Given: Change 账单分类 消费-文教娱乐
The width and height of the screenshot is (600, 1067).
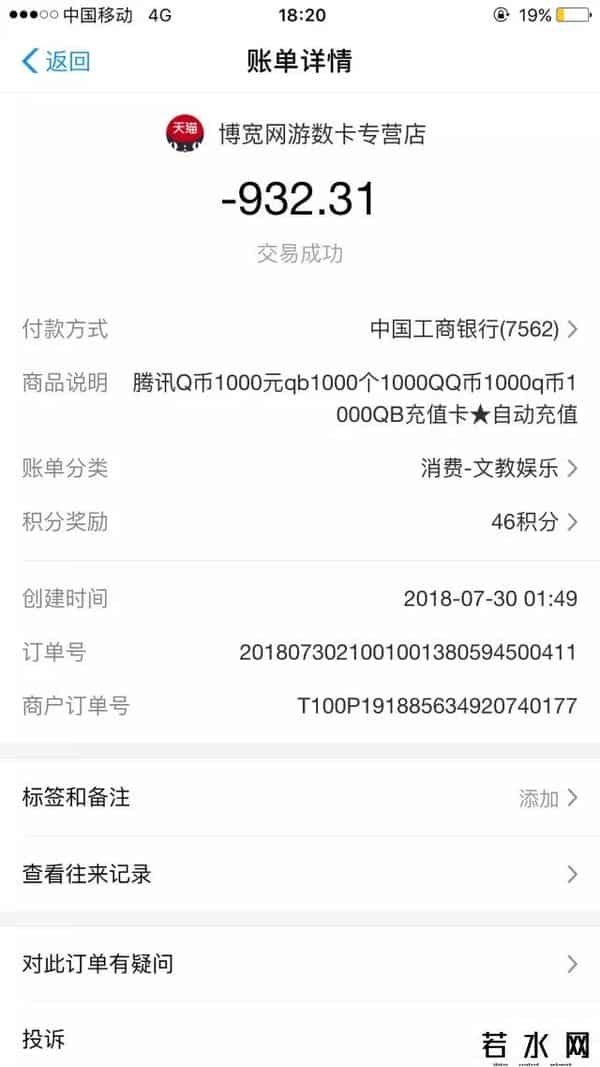Looking at the screenshot, I should tap(300, 467).
